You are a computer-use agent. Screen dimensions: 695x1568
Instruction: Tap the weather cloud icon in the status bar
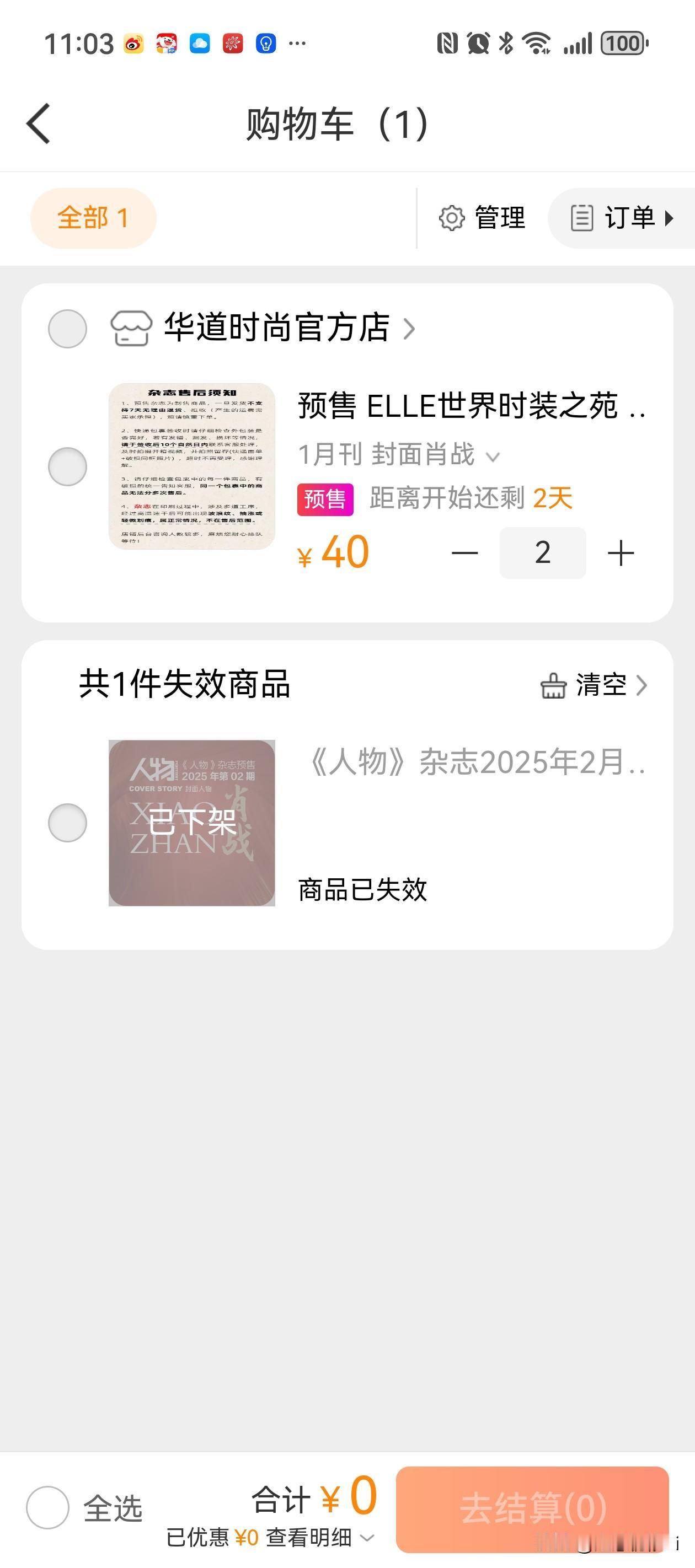point(197,42)
